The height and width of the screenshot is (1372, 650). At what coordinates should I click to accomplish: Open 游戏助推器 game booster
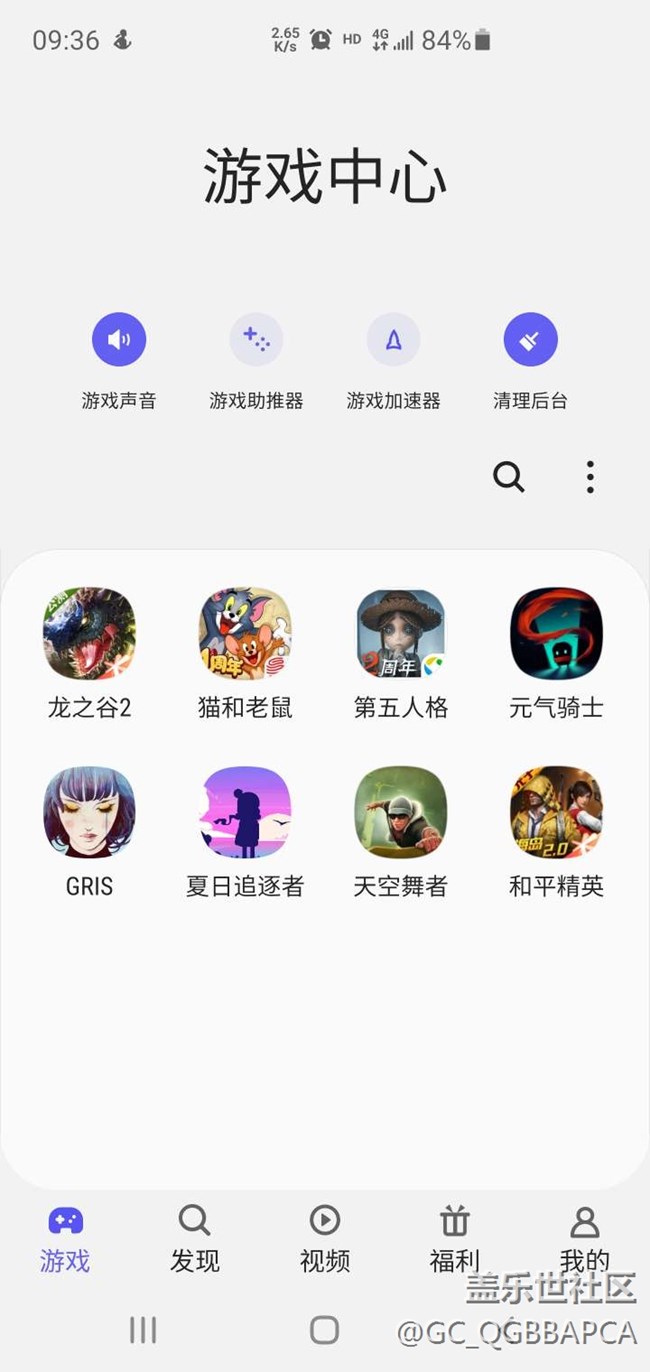click(x=256, y=340)
